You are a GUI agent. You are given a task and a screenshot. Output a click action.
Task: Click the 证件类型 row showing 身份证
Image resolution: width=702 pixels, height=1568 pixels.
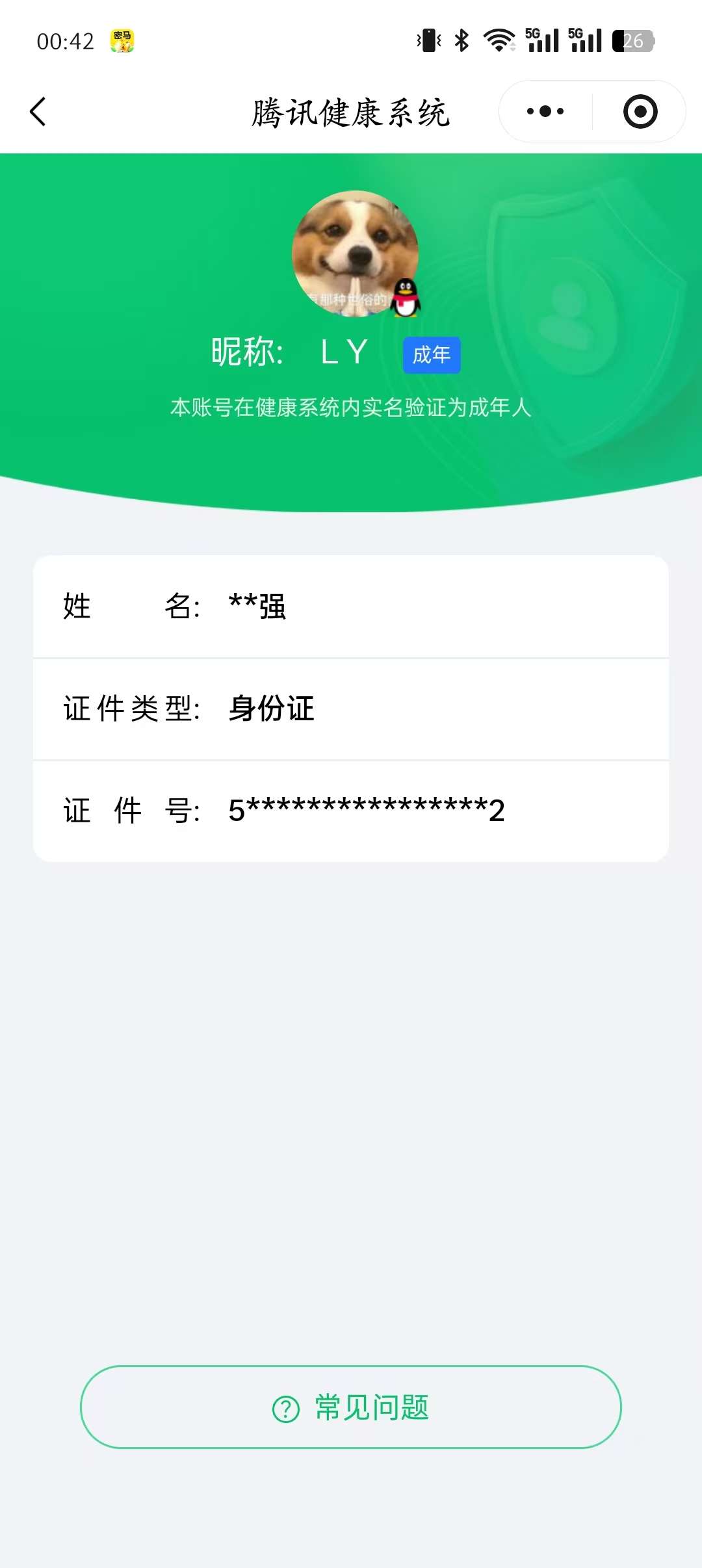pos(351,709)
